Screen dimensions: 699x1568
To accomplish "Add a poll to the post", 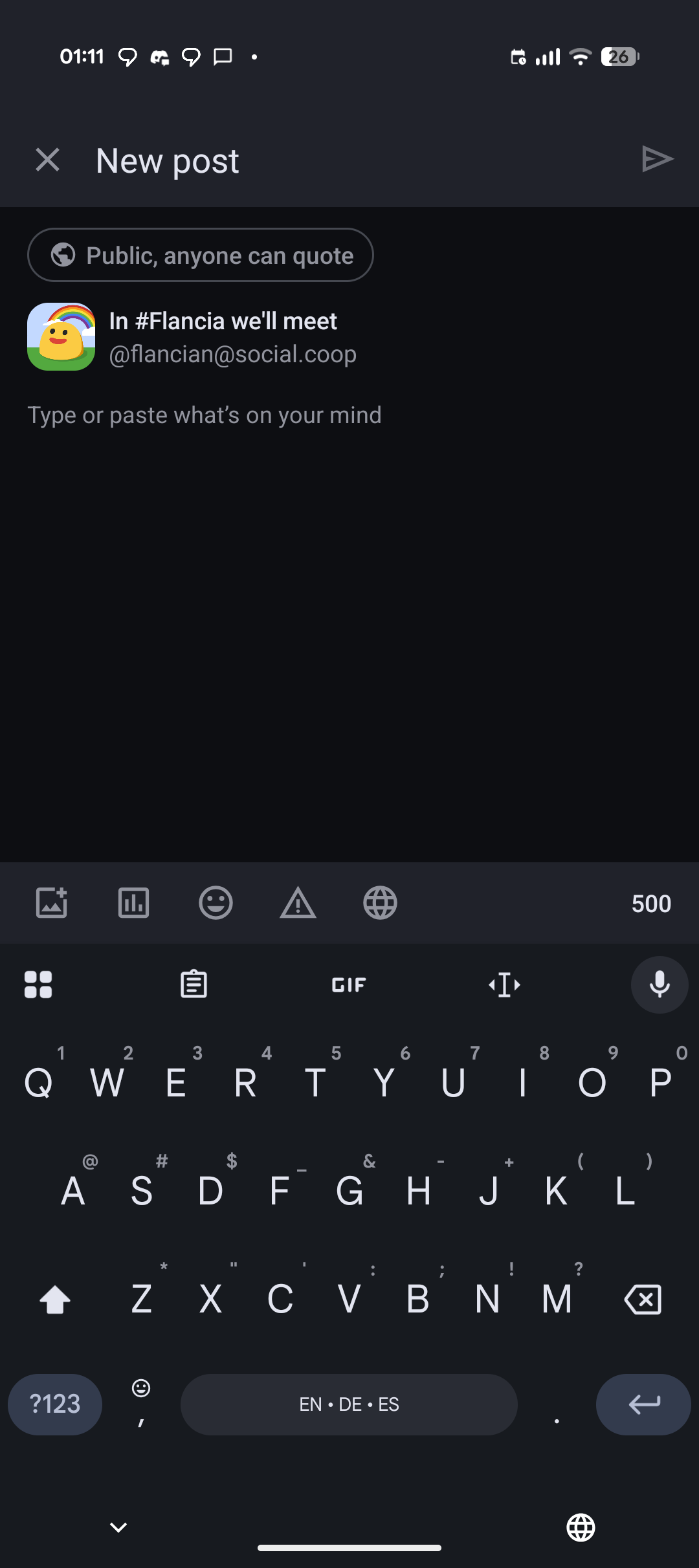I will [134, 902].
